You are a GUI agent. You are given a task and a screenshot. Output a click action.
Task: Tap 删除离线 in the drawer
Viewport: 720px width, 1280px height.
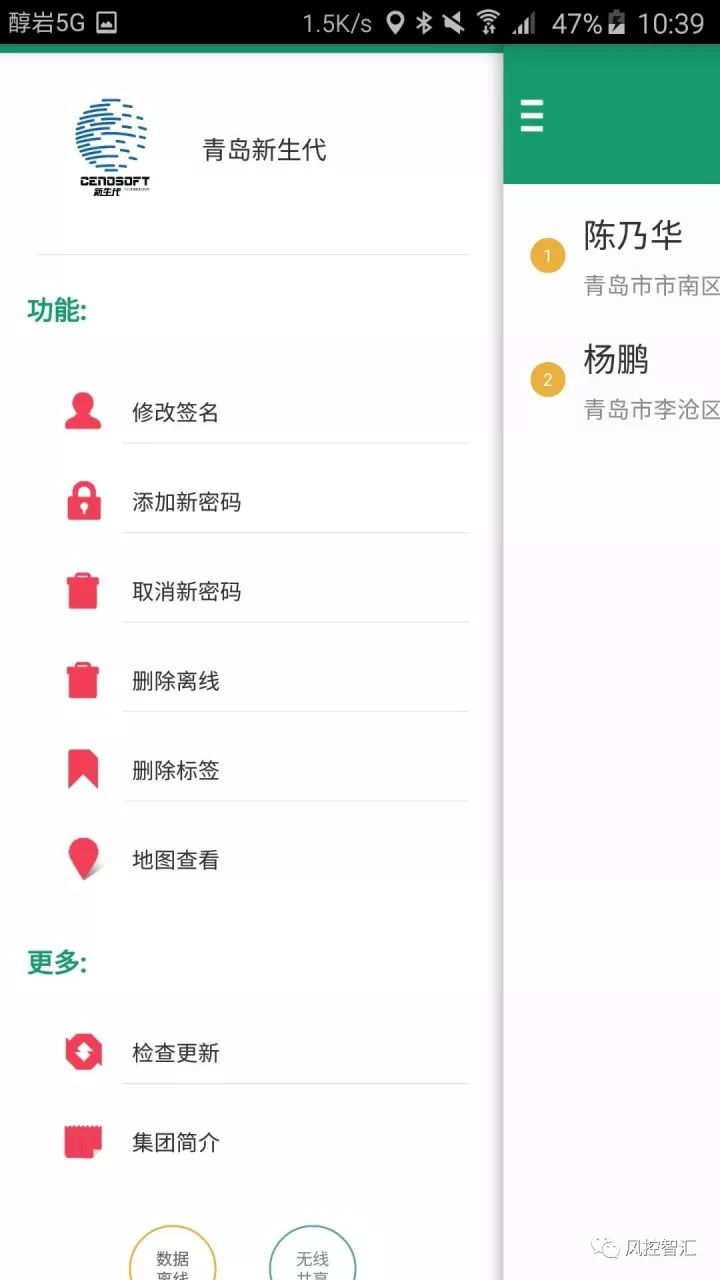pos(176,681)
